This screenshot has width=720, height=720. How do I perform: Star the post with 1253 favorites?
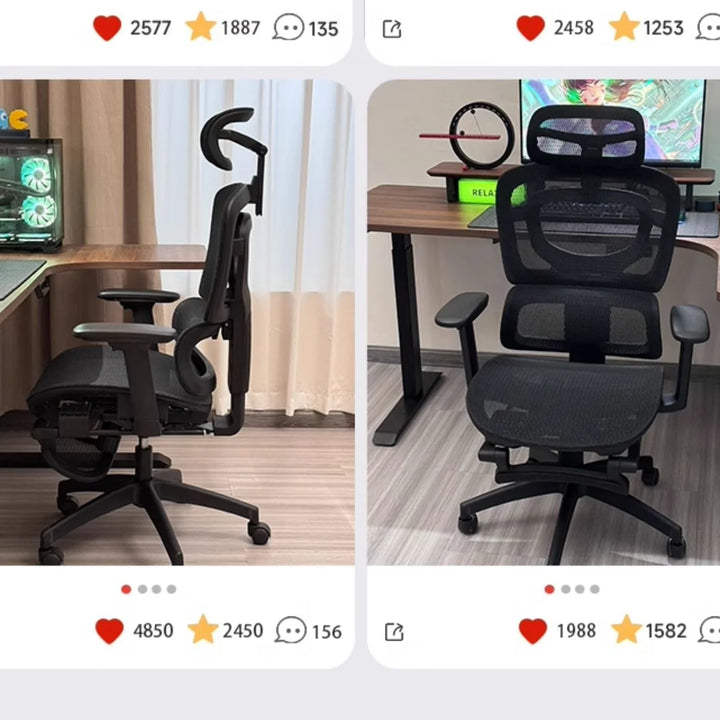pos(624,27)
